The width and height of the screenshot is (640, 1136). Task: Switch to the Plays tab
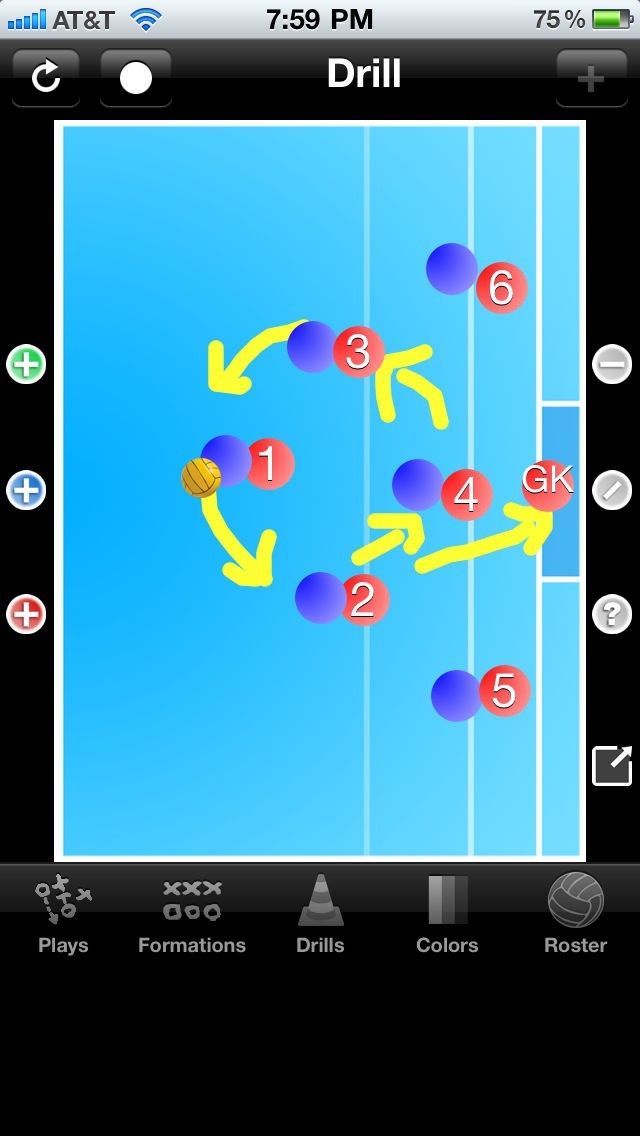tap(63, 914)
